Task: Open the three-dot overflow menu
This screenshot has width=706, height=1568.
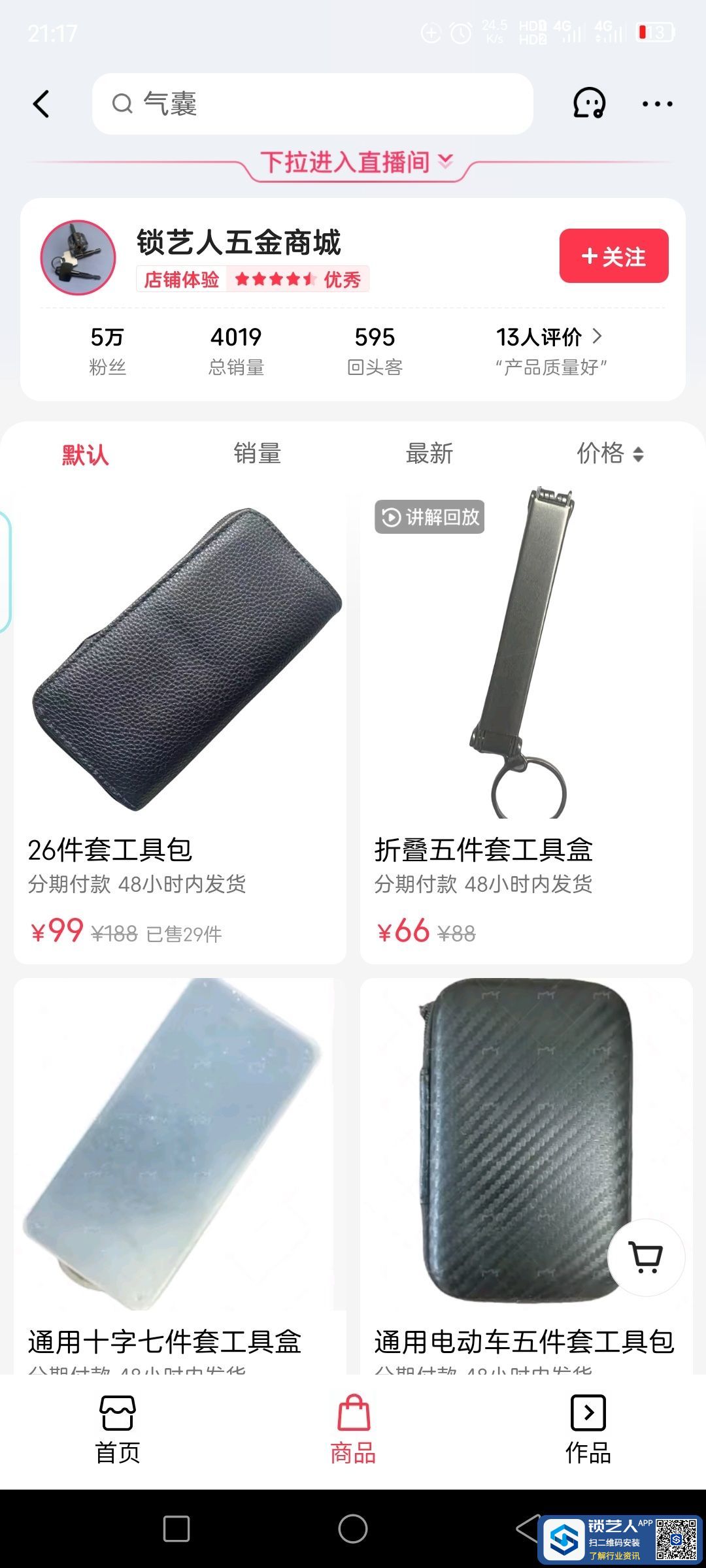Action: click(657, 104)
